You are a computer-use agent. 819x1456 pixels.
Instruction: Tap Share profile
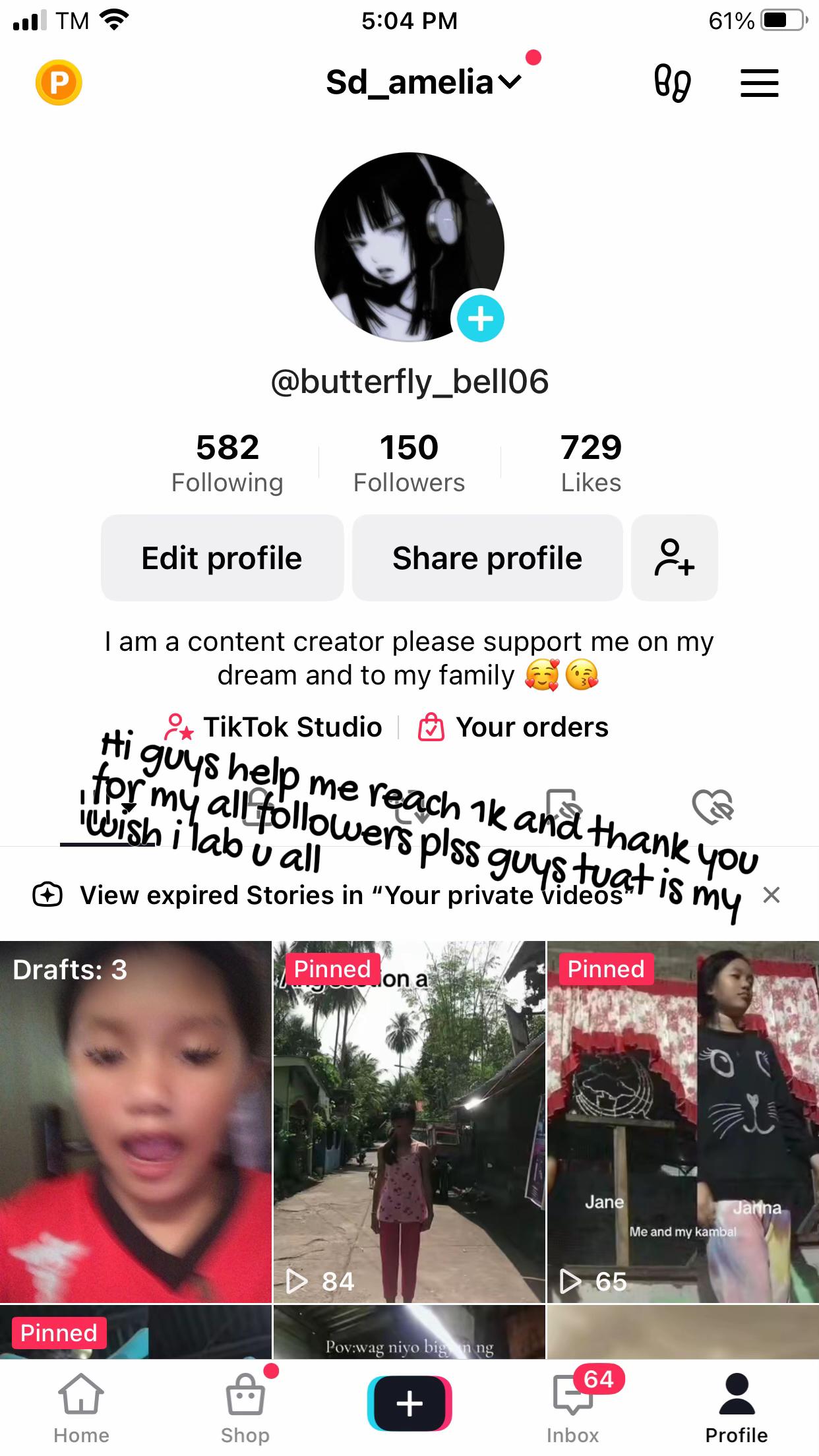click(x=487, y=558)
